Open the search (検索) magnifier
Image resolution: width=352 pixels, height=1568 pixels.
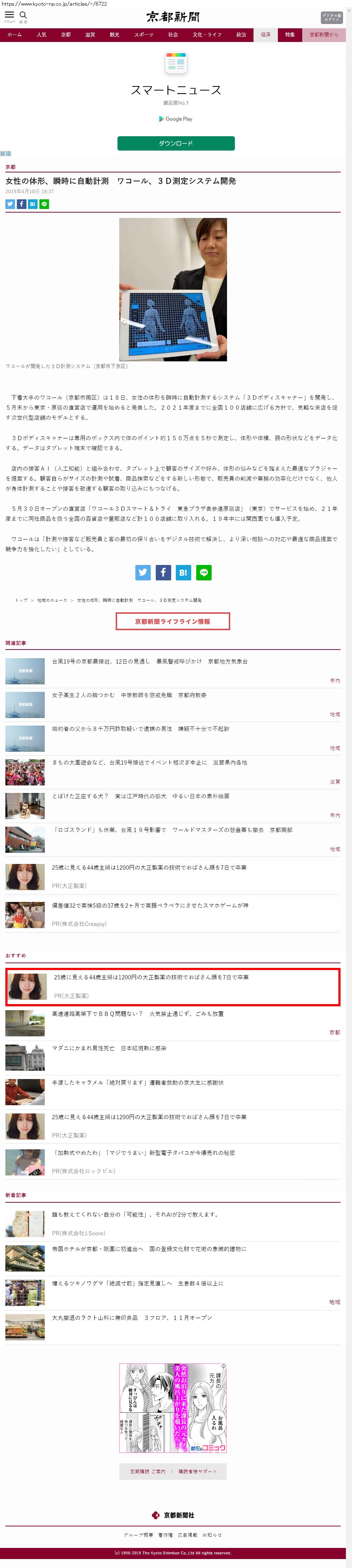23,16
